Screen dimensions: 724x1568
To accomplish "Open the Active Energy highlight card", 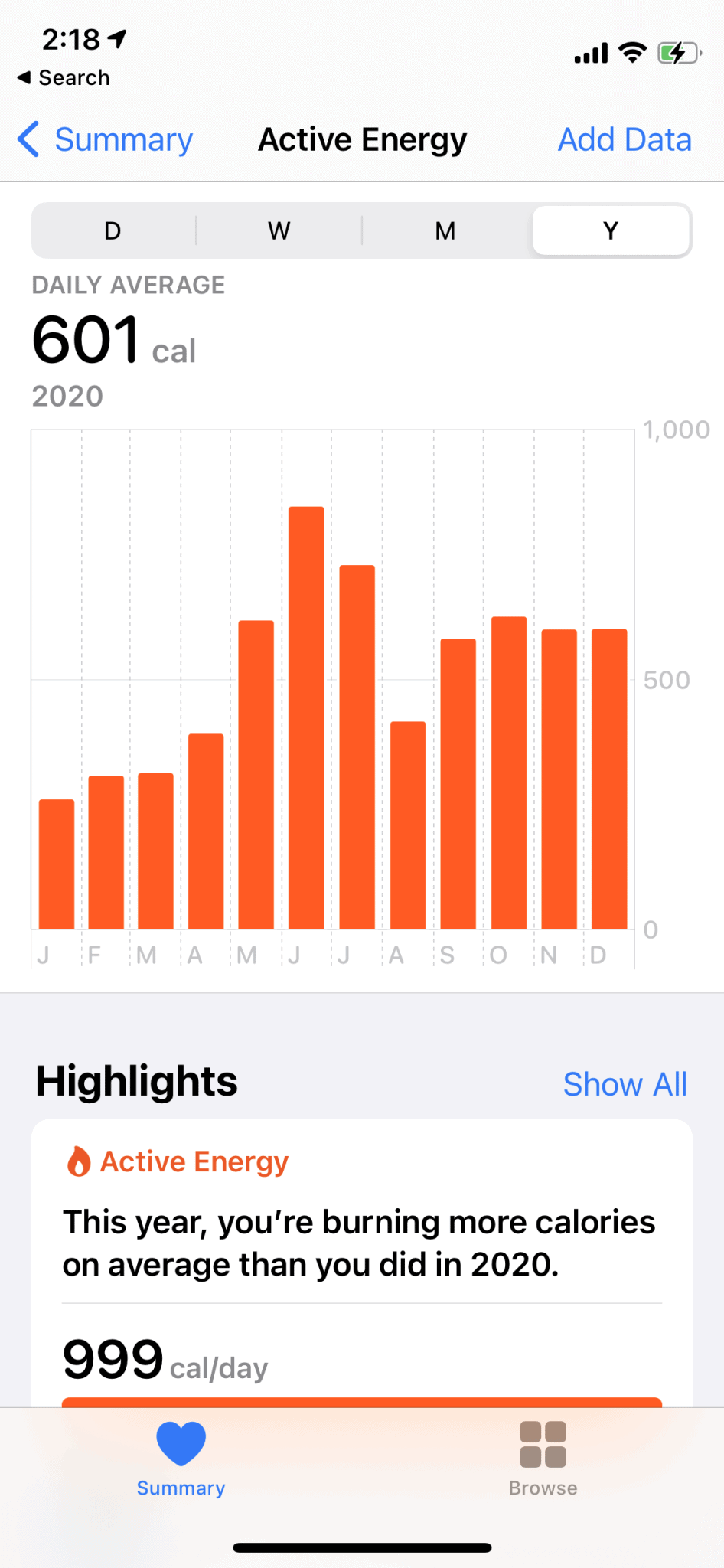I will pos(362,1263).
